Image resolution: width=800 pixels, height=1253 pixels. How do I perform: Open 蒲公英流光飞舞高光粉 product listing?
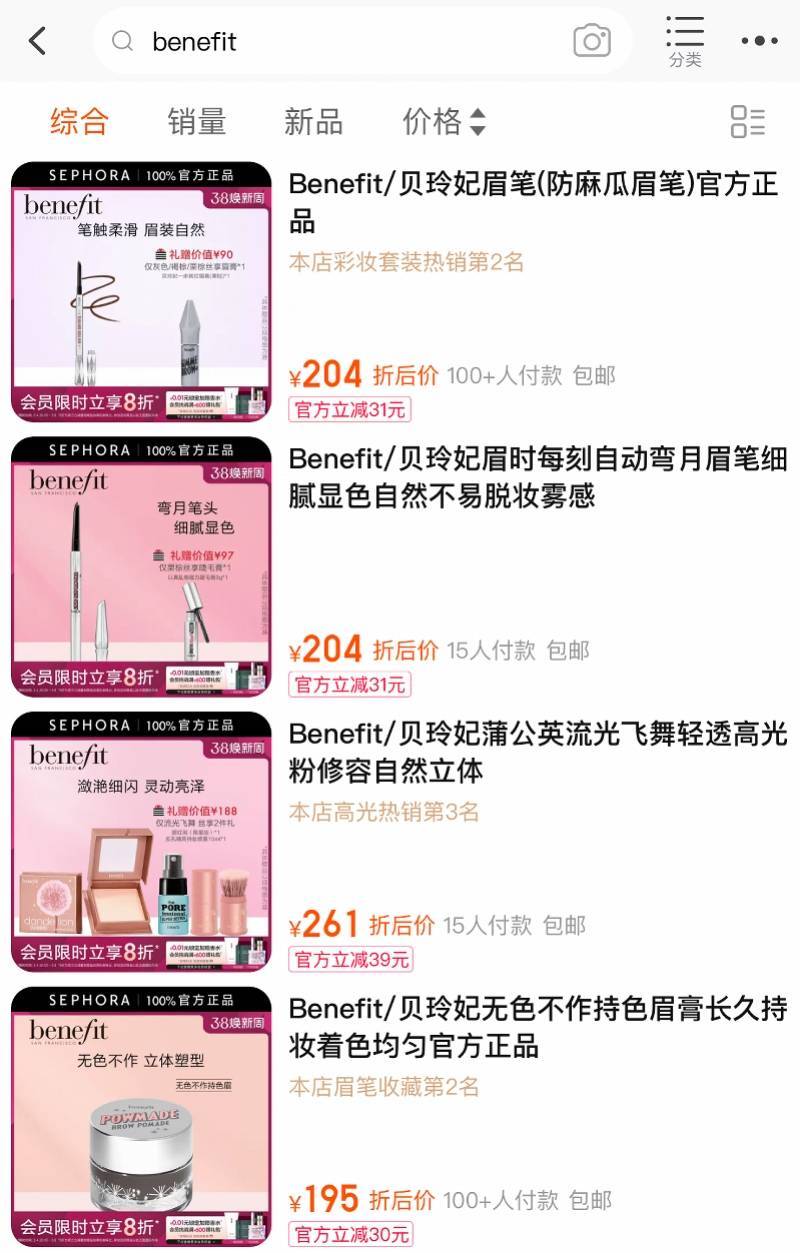537,752
